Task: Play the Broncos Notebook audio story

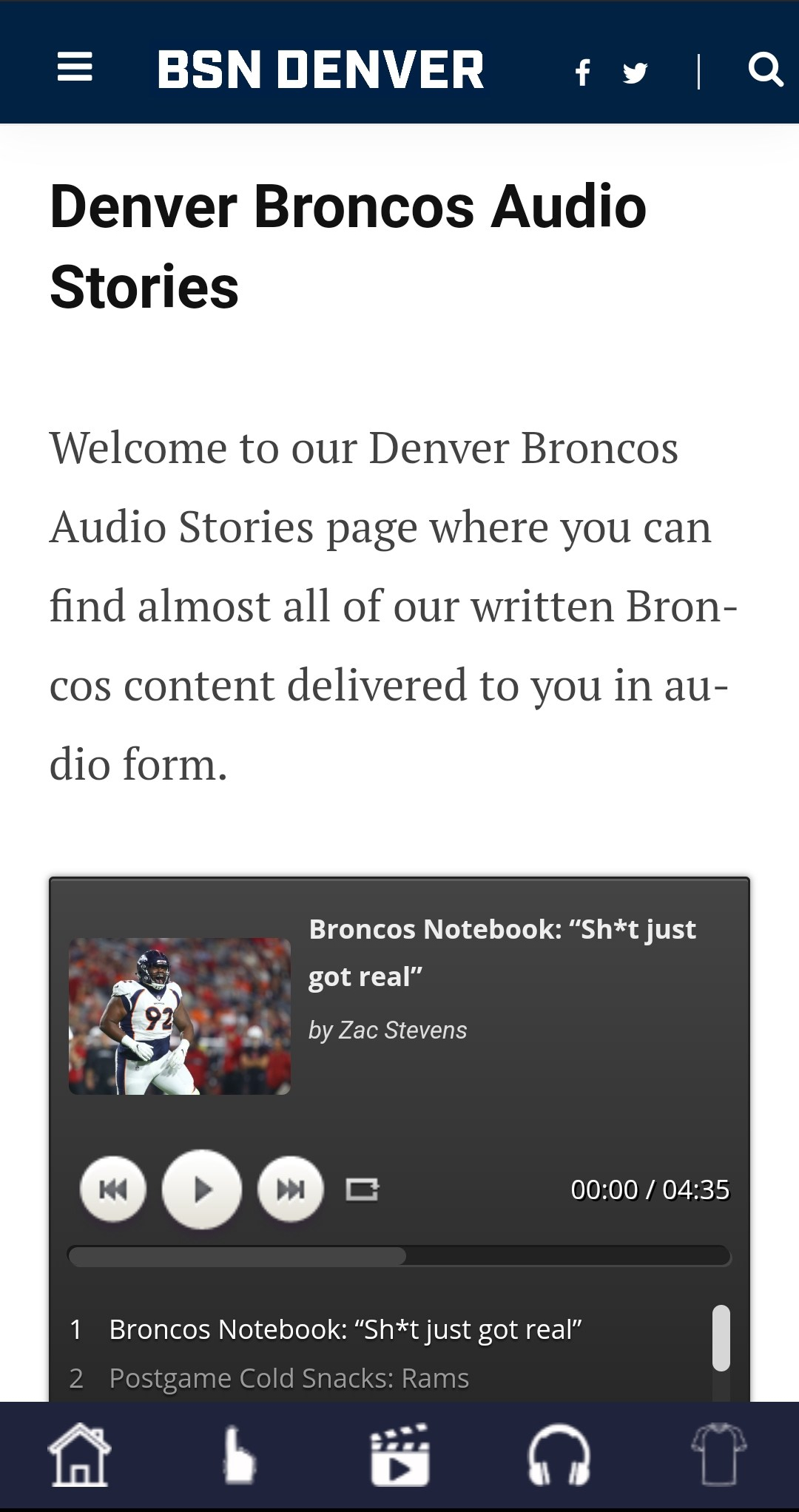Action: [201, 1189]
